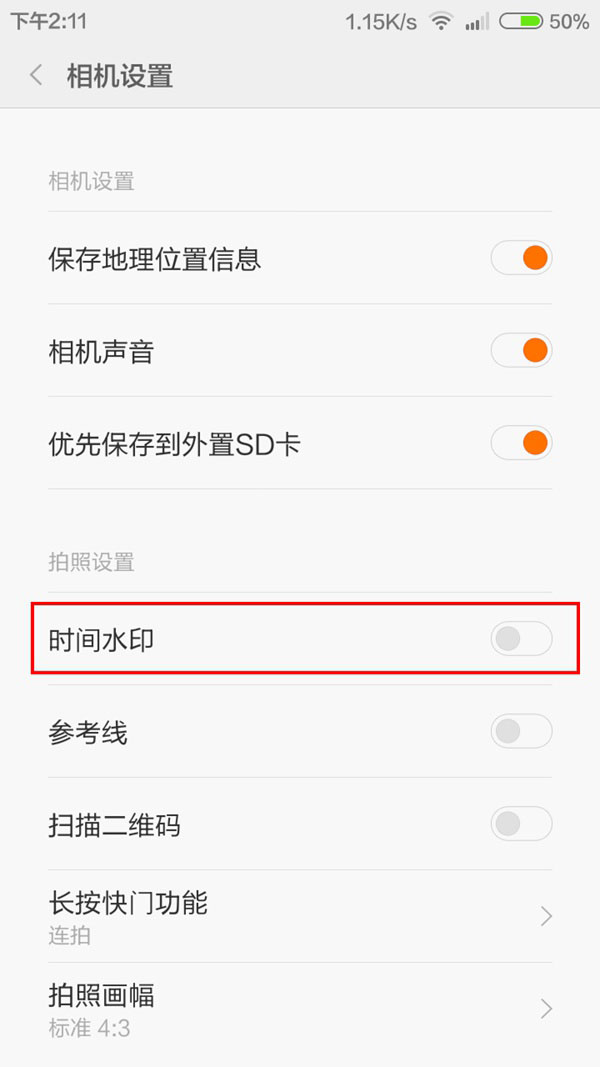This screenshot has width=600, height=1067.
Task: Toggle off 优先保存到外置SD卡
Action: 521,442
